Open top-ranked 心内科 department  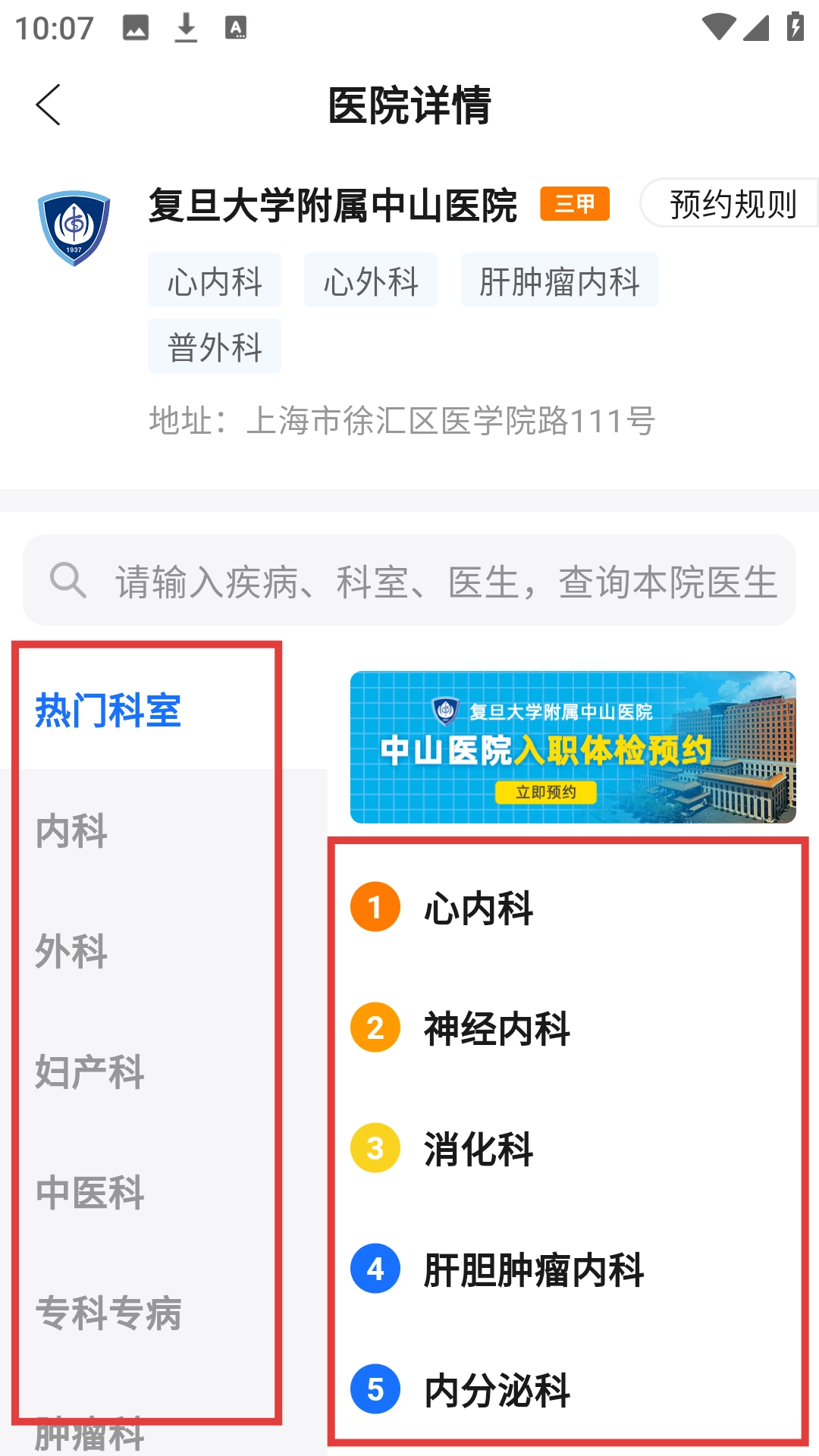tap(478, 908)
